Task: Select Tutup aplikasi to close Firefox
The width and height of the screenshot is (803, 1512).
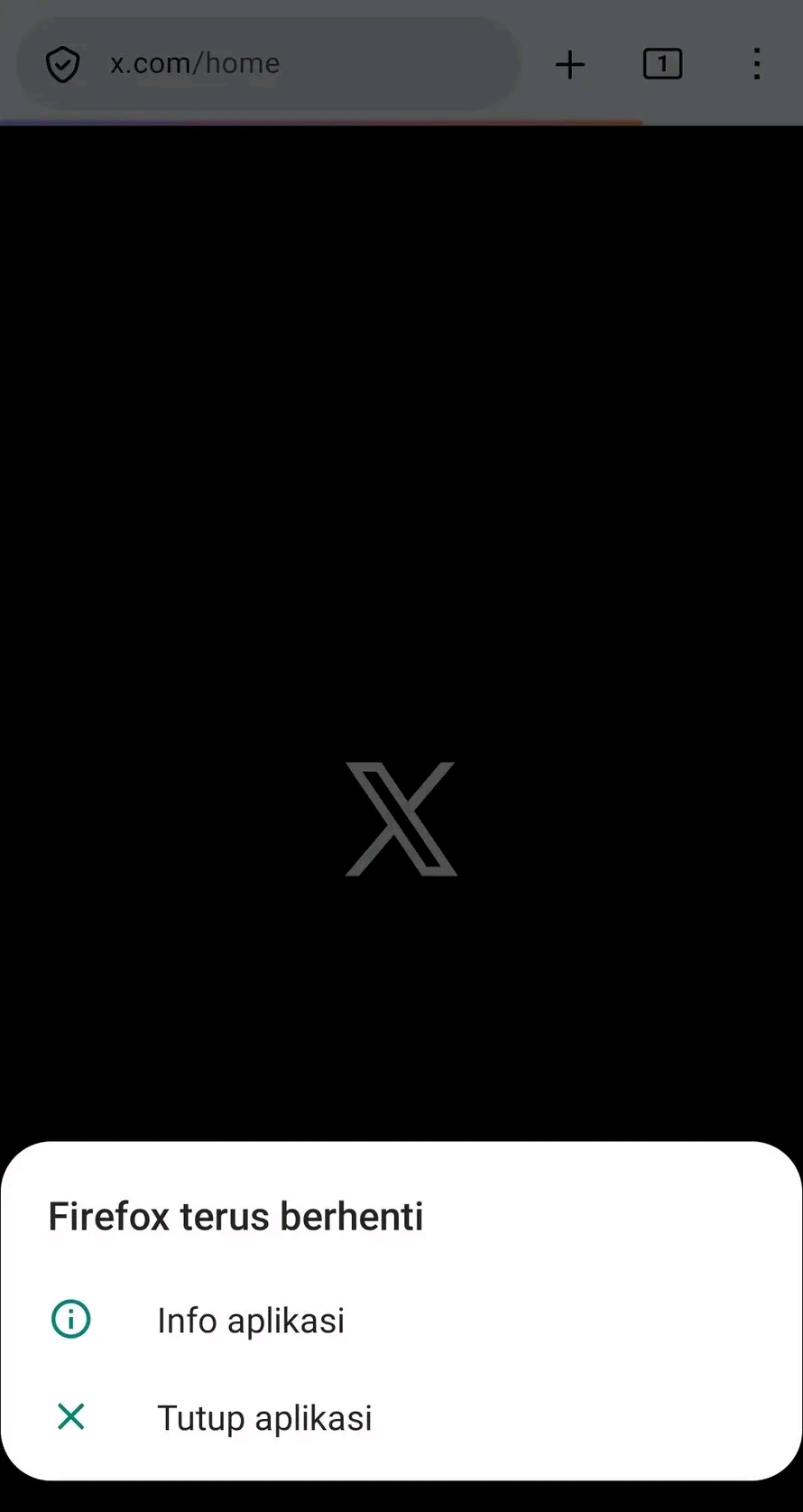Action: click(x=401, y=1417)
